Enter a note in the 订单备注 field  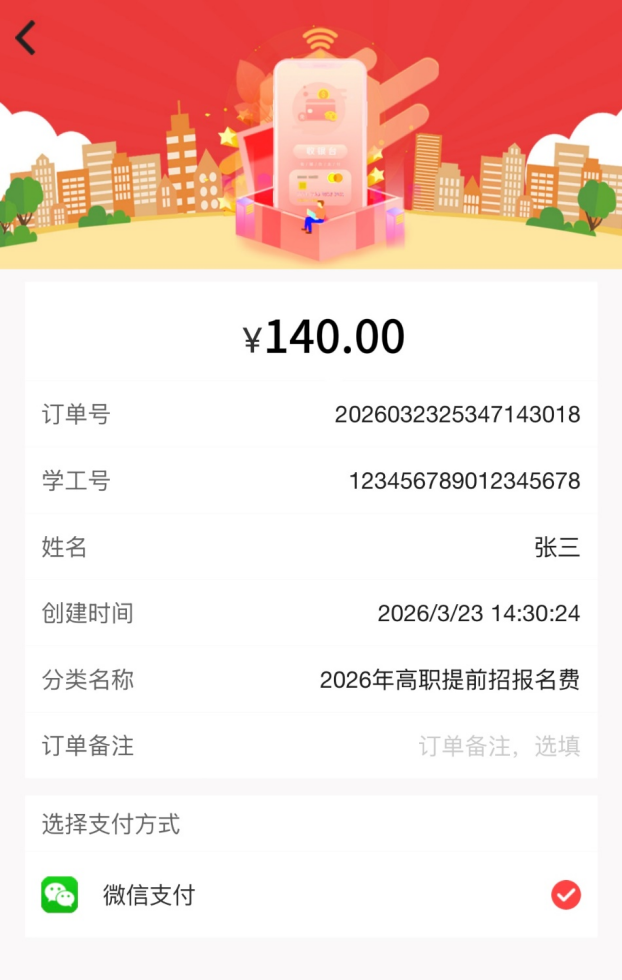click(498, 746)
